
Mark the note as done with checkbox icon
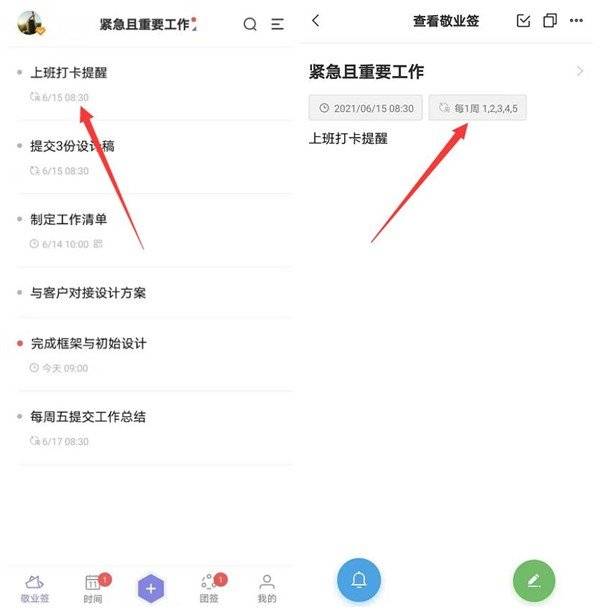(522, 21)
